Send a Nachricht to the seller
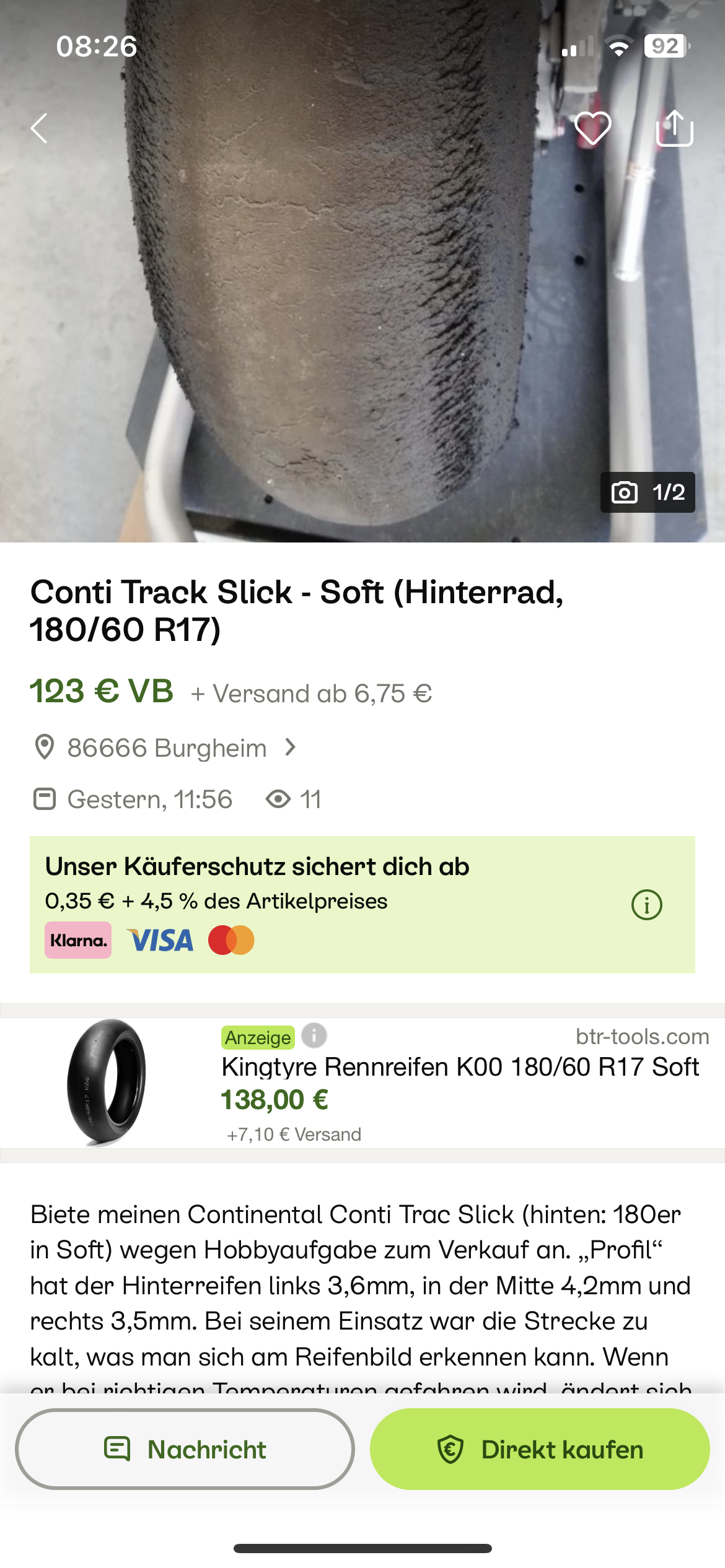This screenshot has width=725, height=1568. 185,1449
